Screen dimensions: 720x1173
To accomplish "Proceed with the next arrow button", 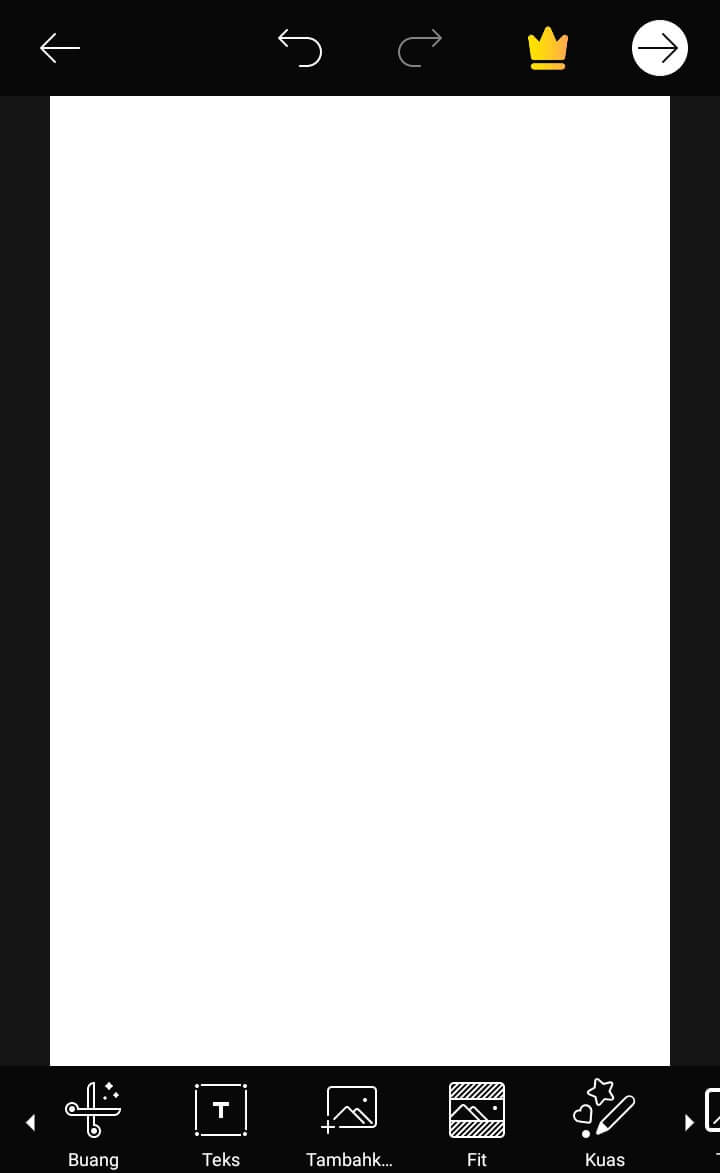I will (659, 48).
